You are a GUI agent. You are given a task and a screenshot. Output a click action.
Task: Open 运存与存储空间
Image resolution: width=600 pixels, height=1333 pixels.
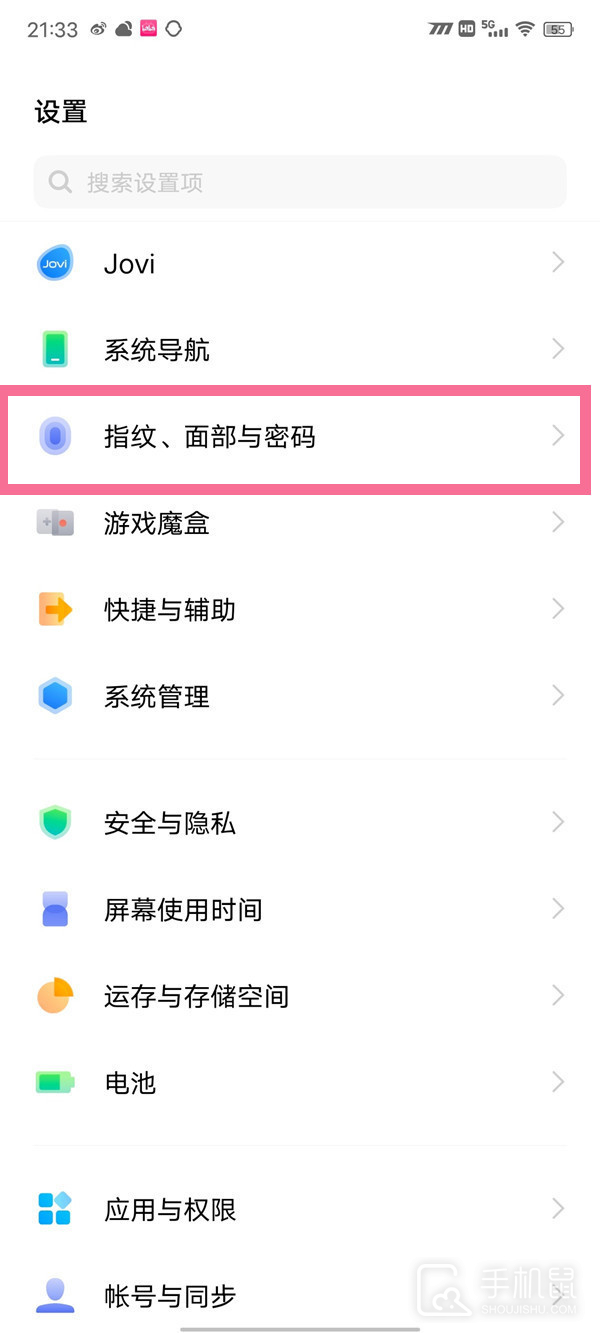(300, 996)
